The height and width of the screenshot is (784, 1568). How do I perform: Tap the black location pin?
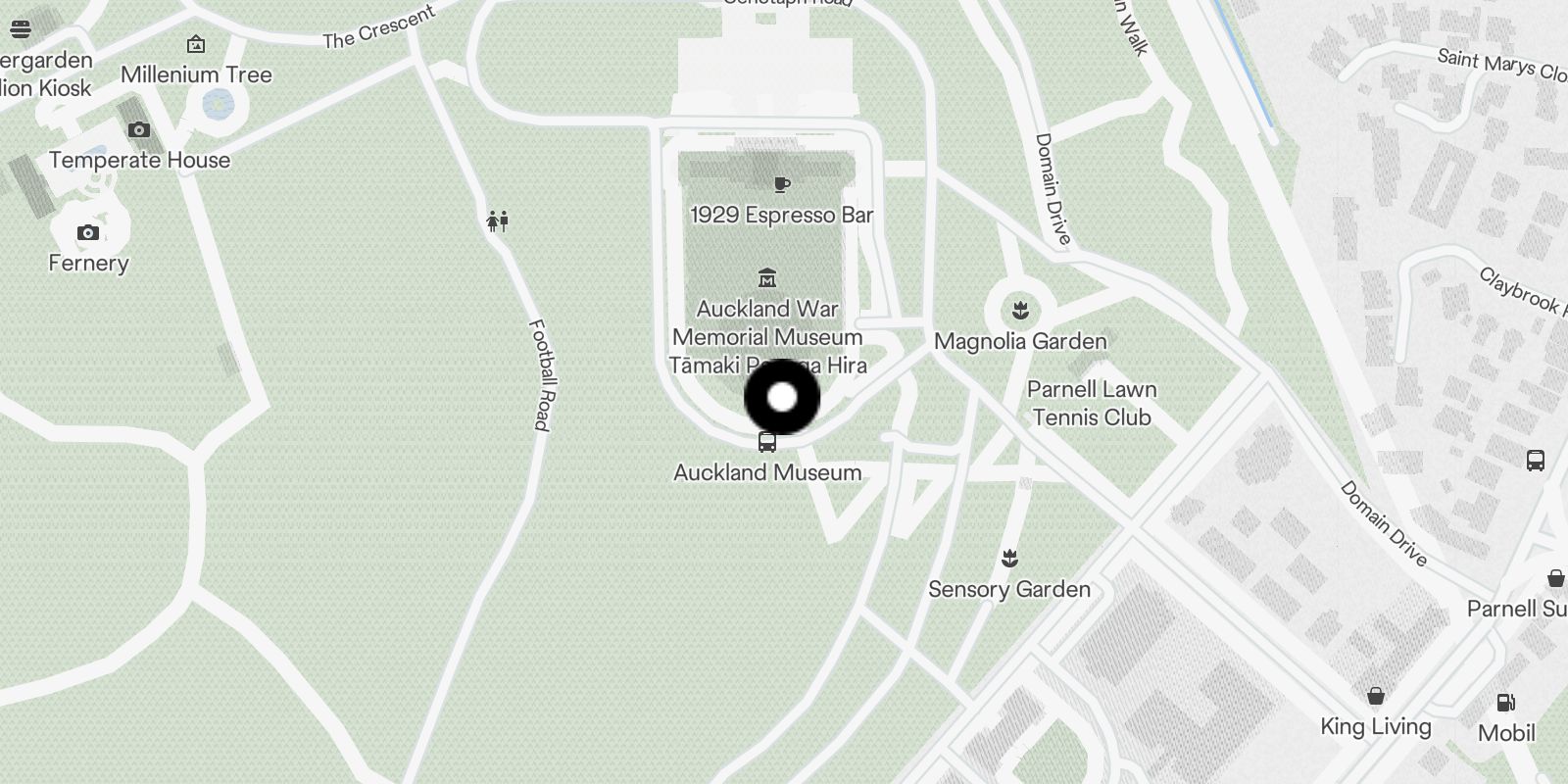click(782, 397)
